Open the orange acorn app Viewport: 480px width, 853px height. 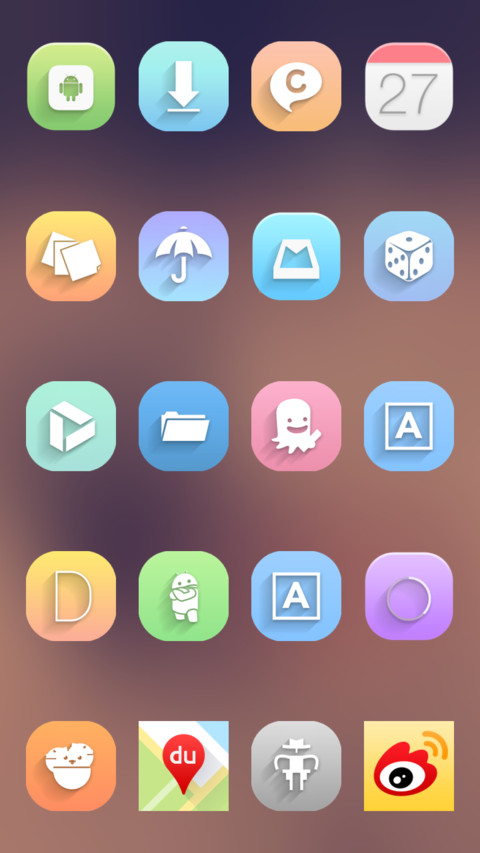click(71, 766)
